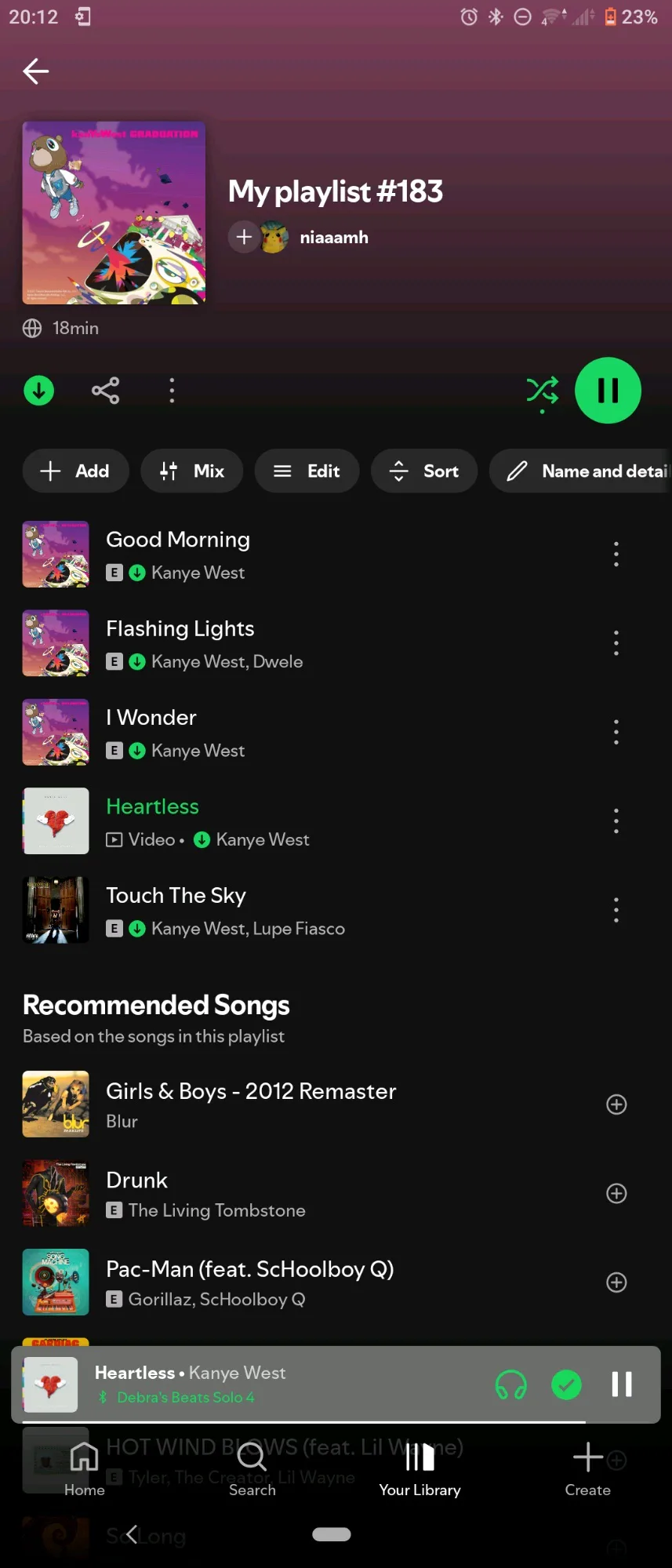Screen dimensions: 672x1568
Task: Add Girls & Boys to the playlist
Action: point(616,1104)
